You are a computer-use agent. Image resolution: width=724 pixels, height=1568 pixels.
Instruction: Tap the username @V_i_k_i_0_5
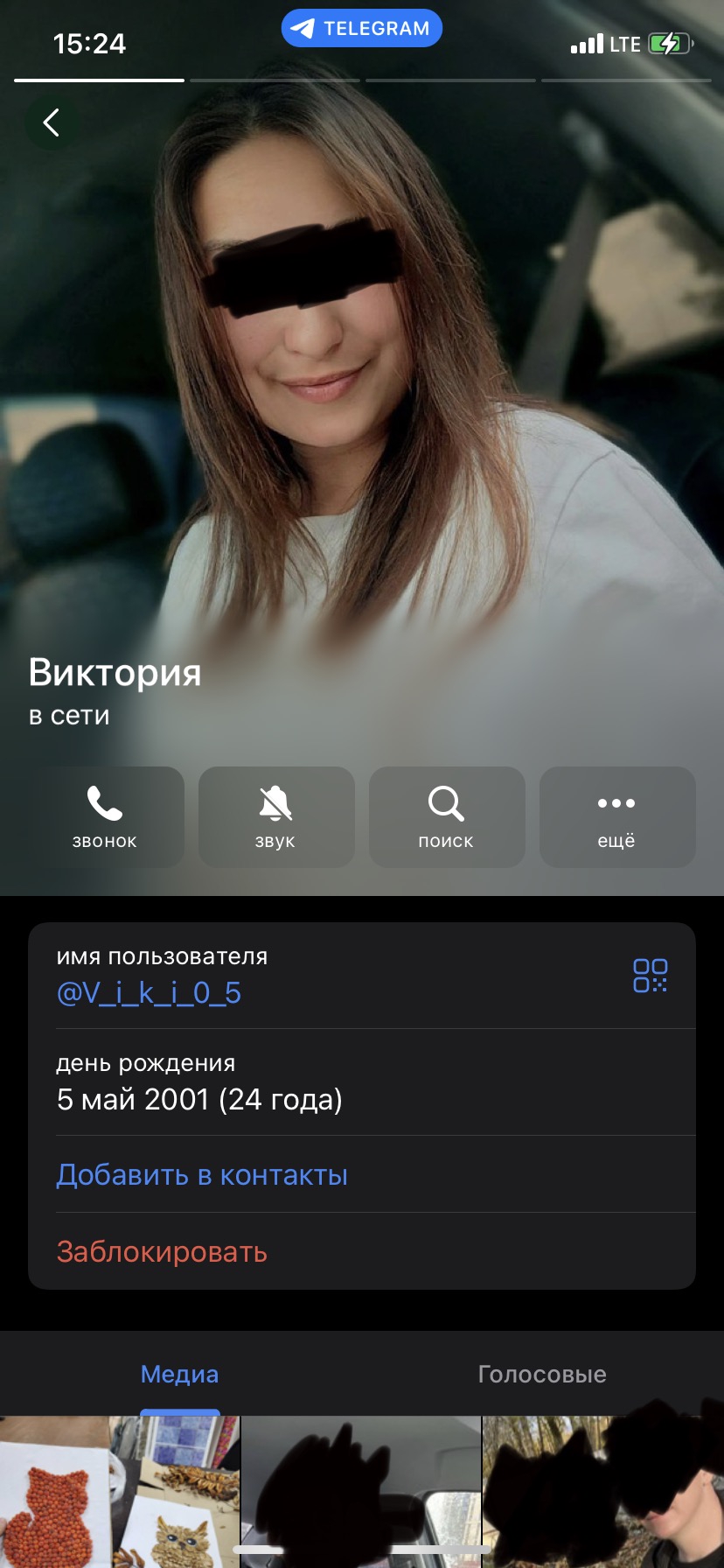(x=149, y=993)
